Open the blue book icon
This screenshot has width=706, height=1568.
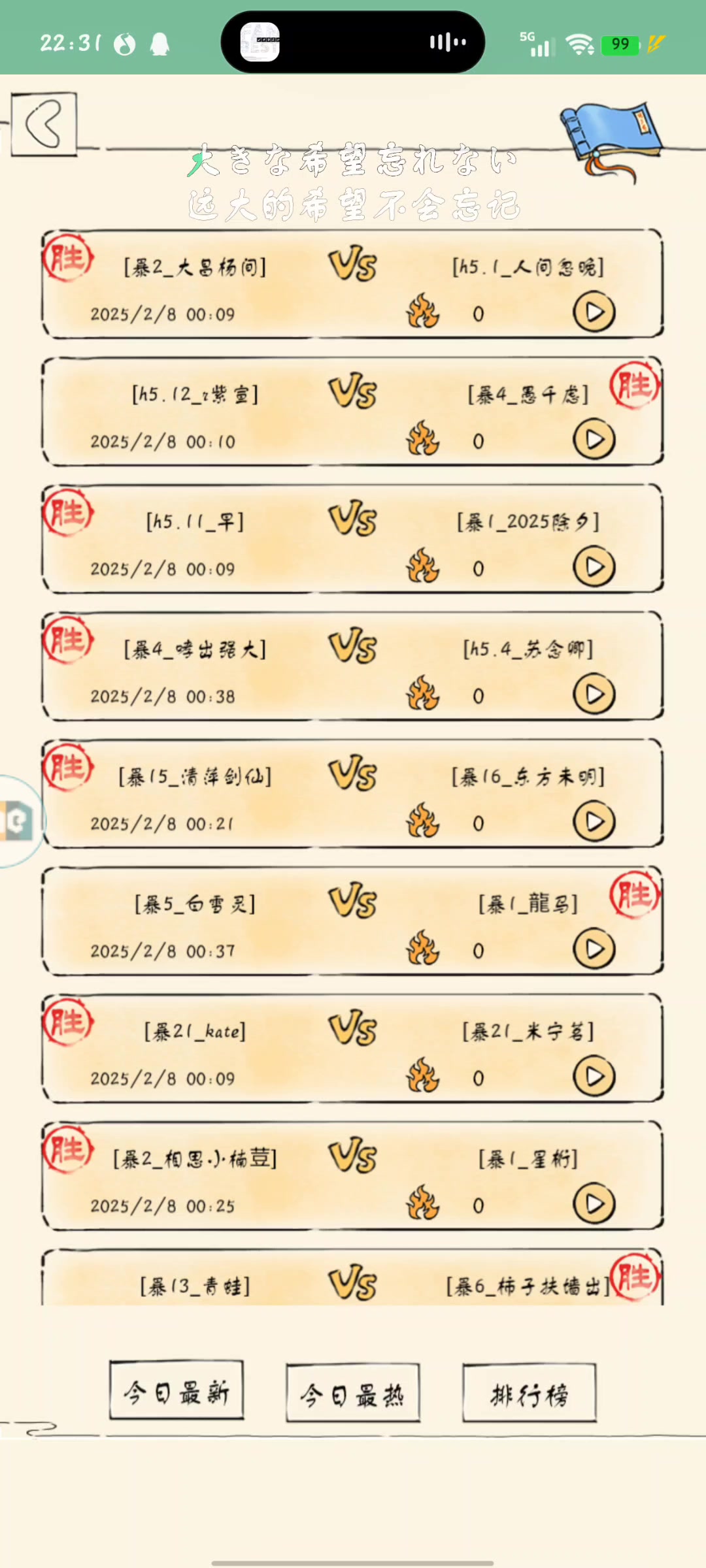pyautogui.click(x=611, y=139)
